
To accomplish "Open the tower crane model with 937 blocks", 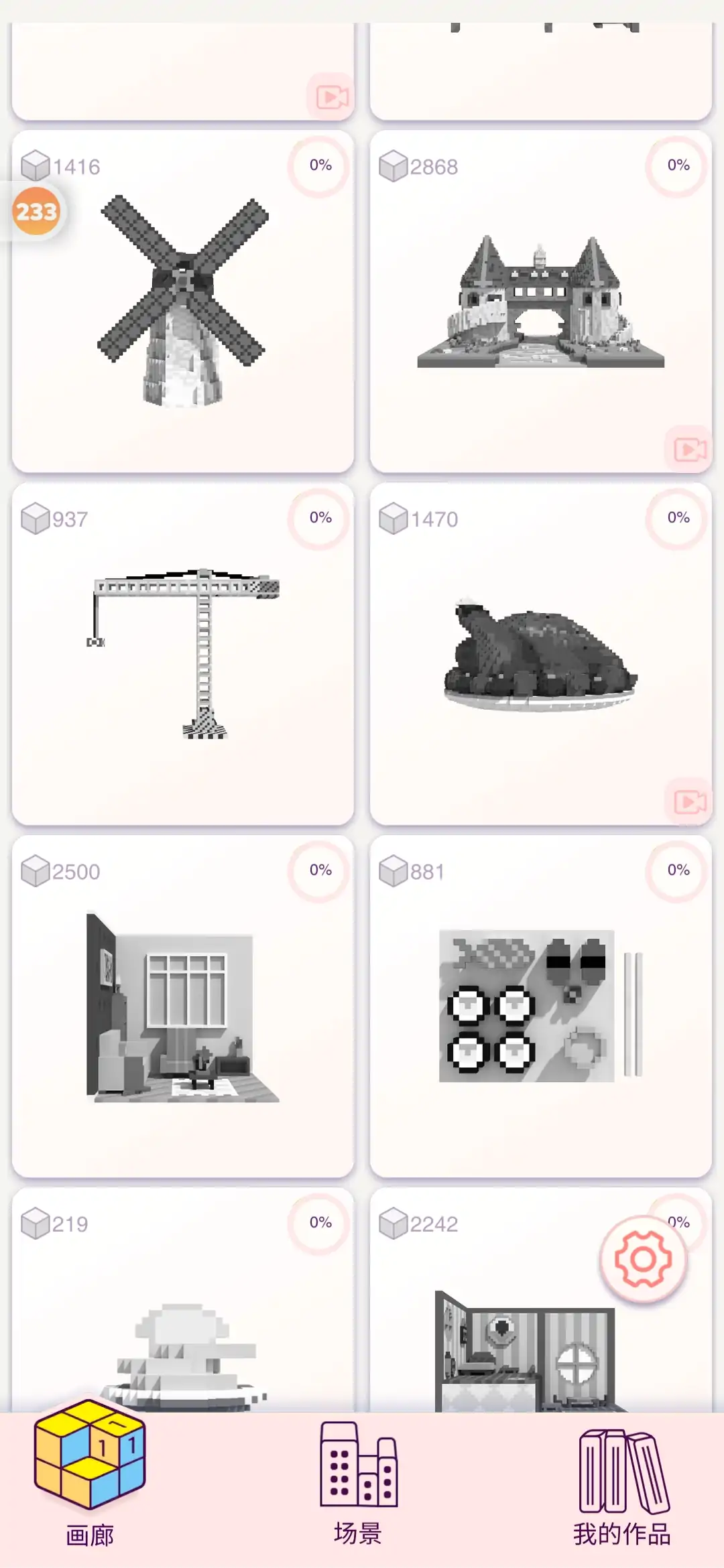I will (182, 654).
